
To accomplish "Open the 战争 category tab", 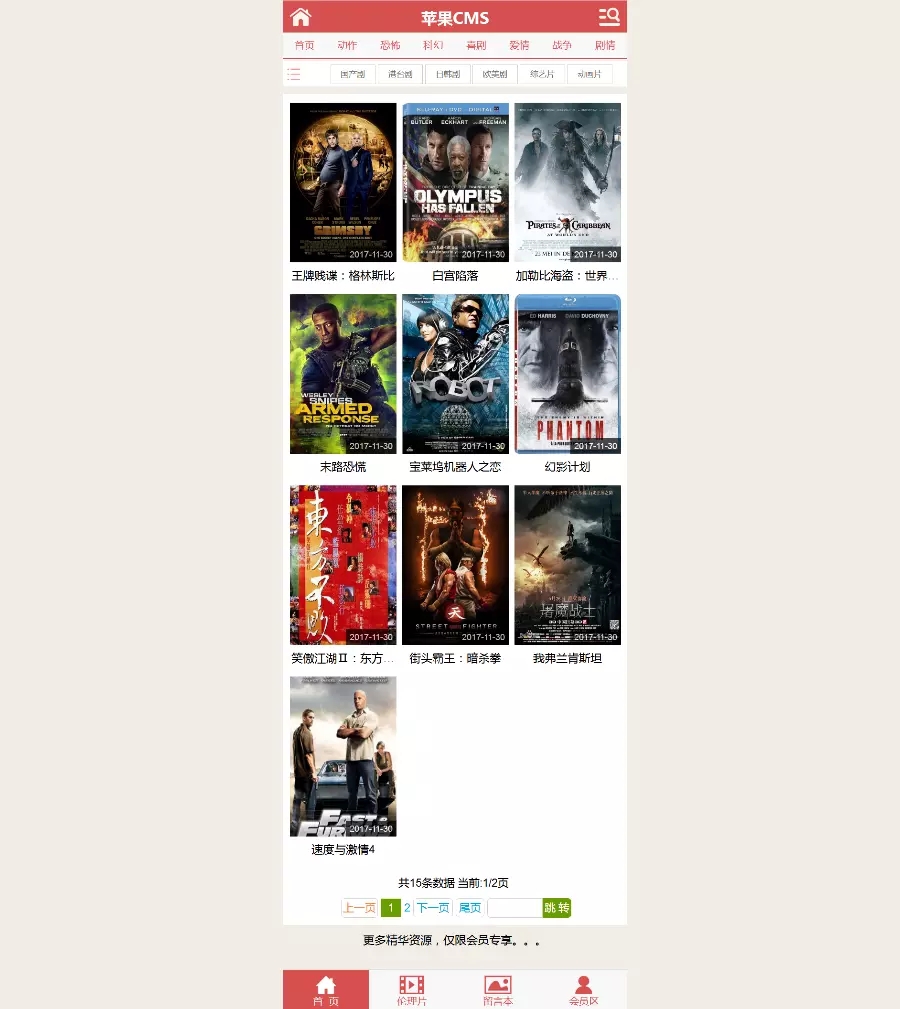I will pyautogui.click(x=562, y=45).
